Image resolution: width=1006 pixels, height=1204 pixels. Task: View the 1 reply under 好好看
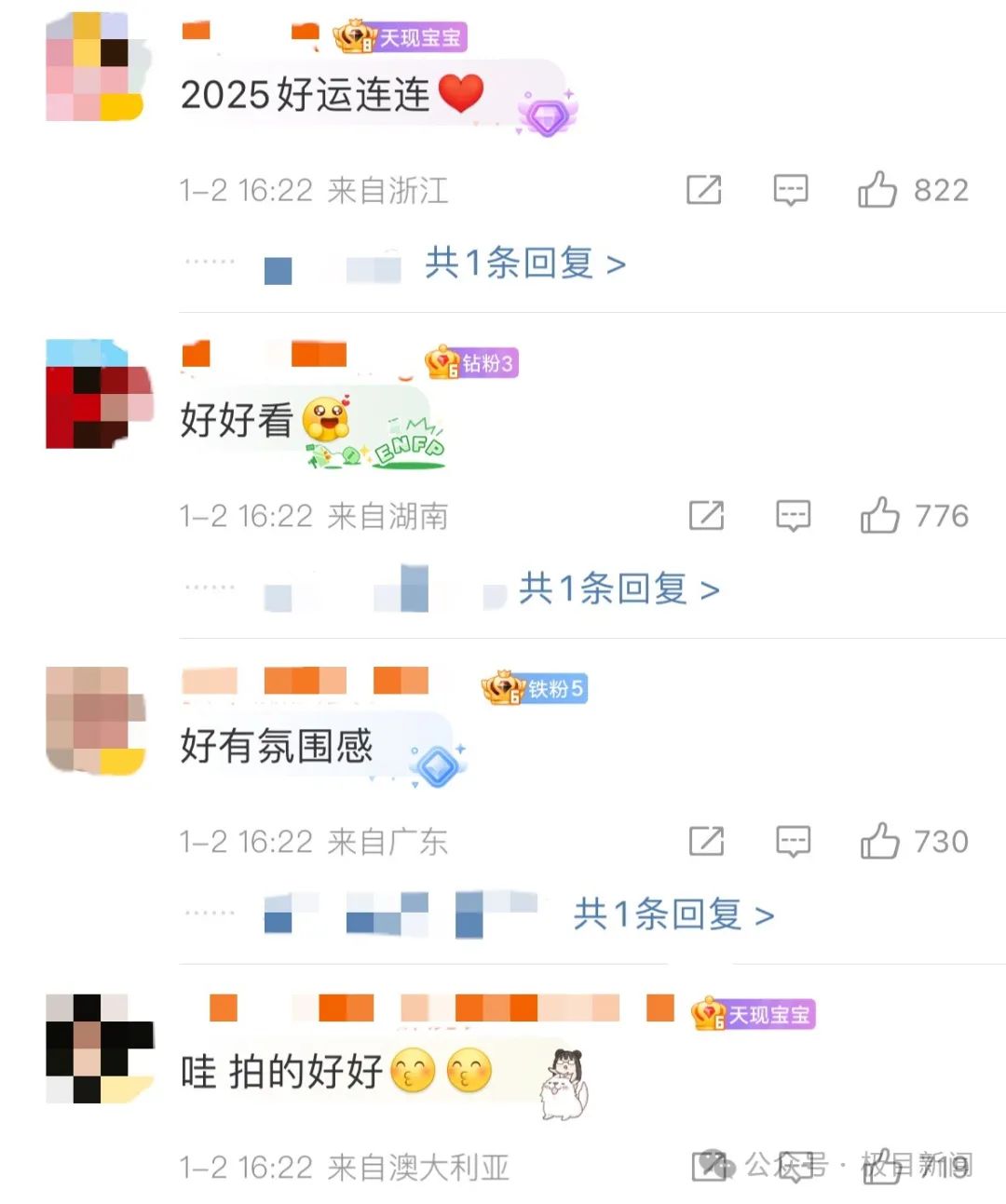point(619,589)
